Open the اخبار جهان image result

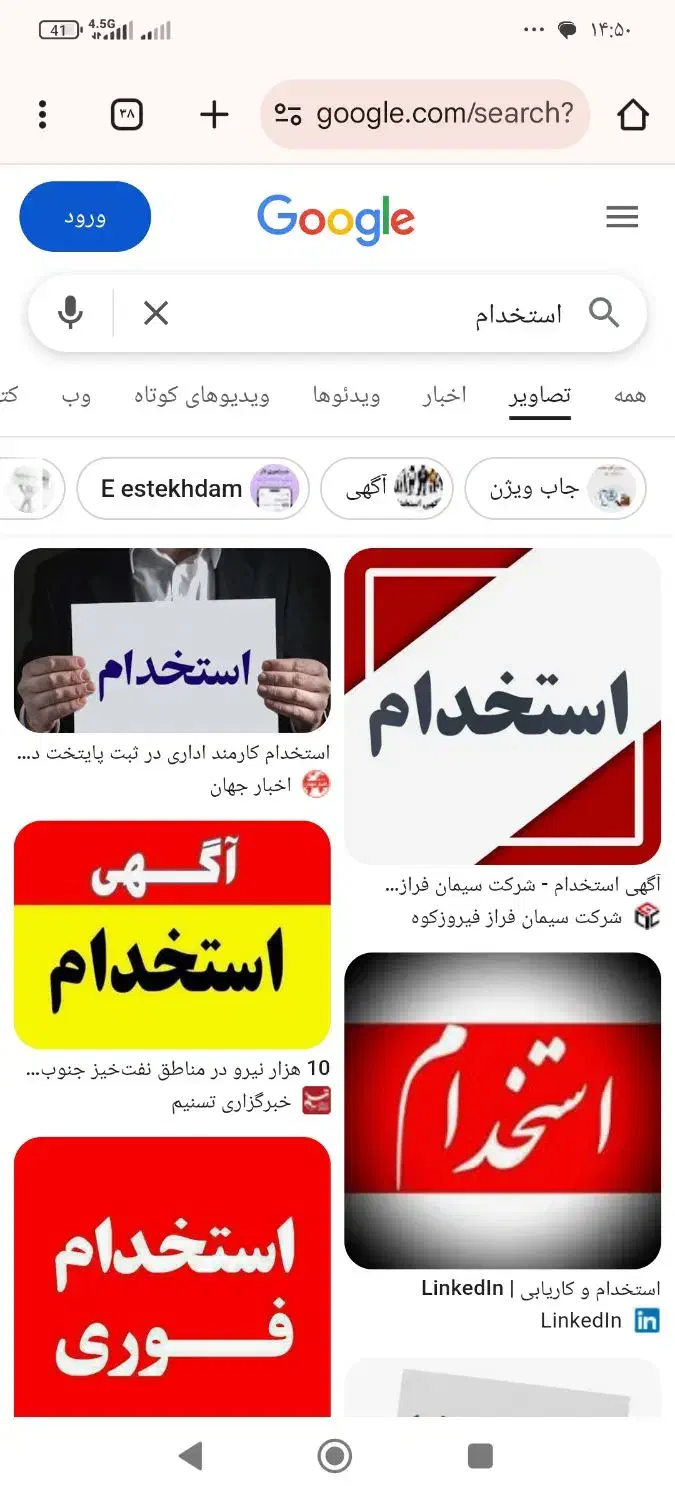tap(172, 640)
